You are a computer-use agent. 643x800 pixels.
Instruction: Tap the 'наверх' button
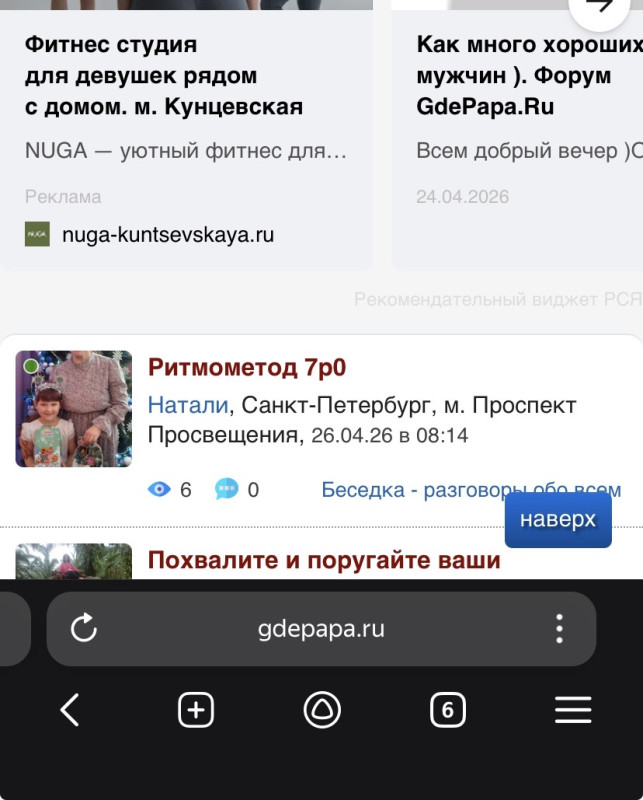557,520
